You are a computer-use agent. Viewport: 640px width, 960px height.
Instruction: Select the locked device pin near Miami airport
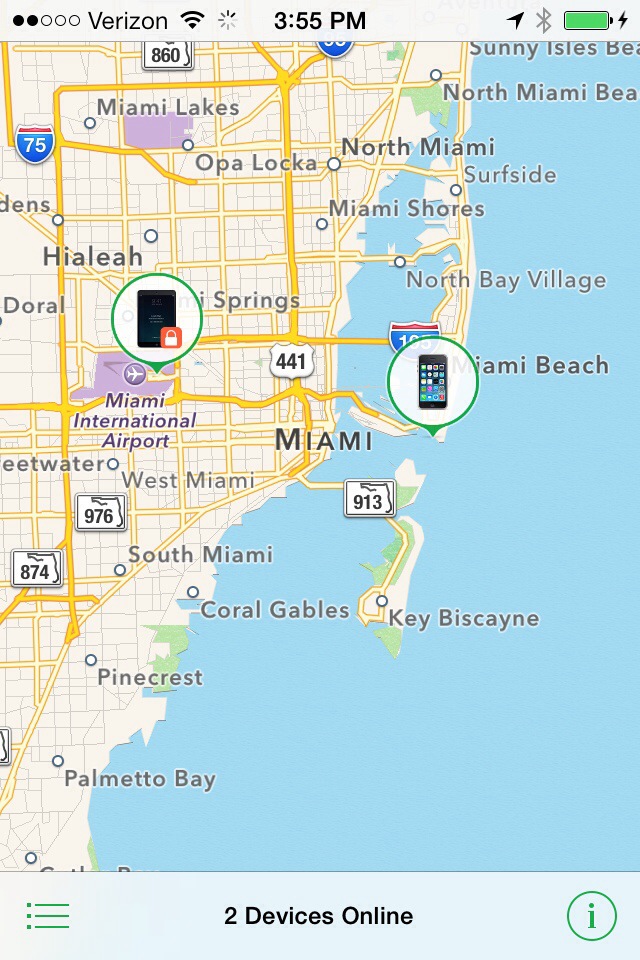pyautogui.click(x=157, y=319)
